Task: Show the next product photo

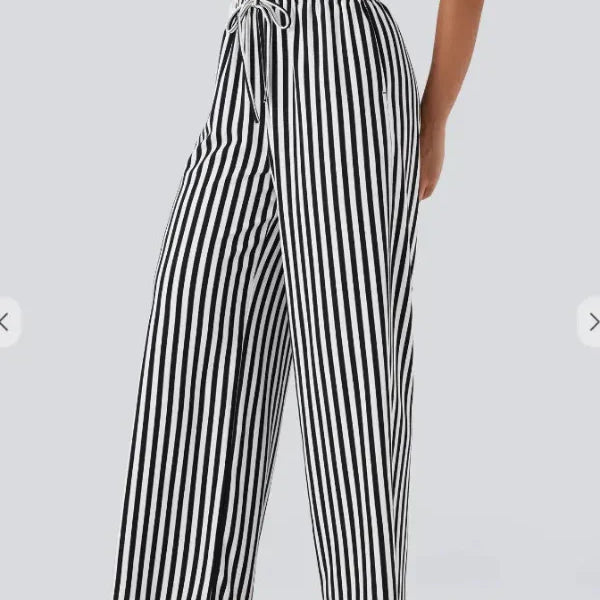Action: click(592, 322)
